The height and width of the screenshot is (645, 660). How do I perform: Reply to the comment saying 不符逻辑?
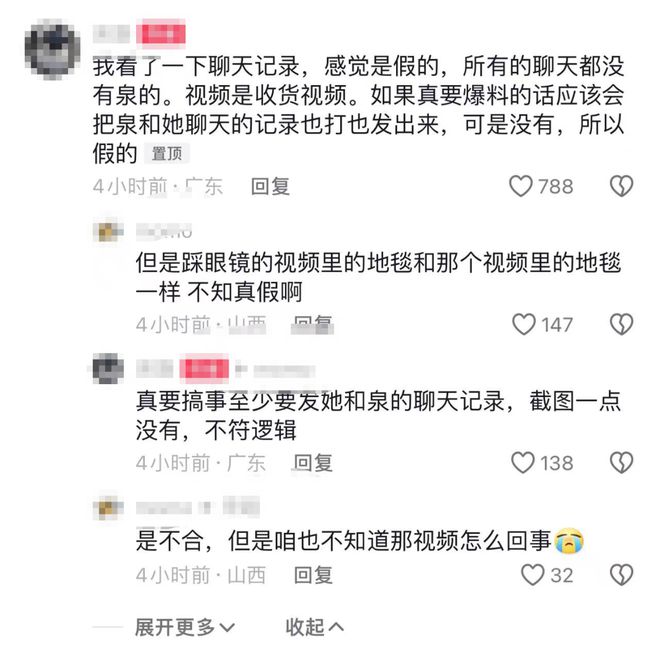312,462
